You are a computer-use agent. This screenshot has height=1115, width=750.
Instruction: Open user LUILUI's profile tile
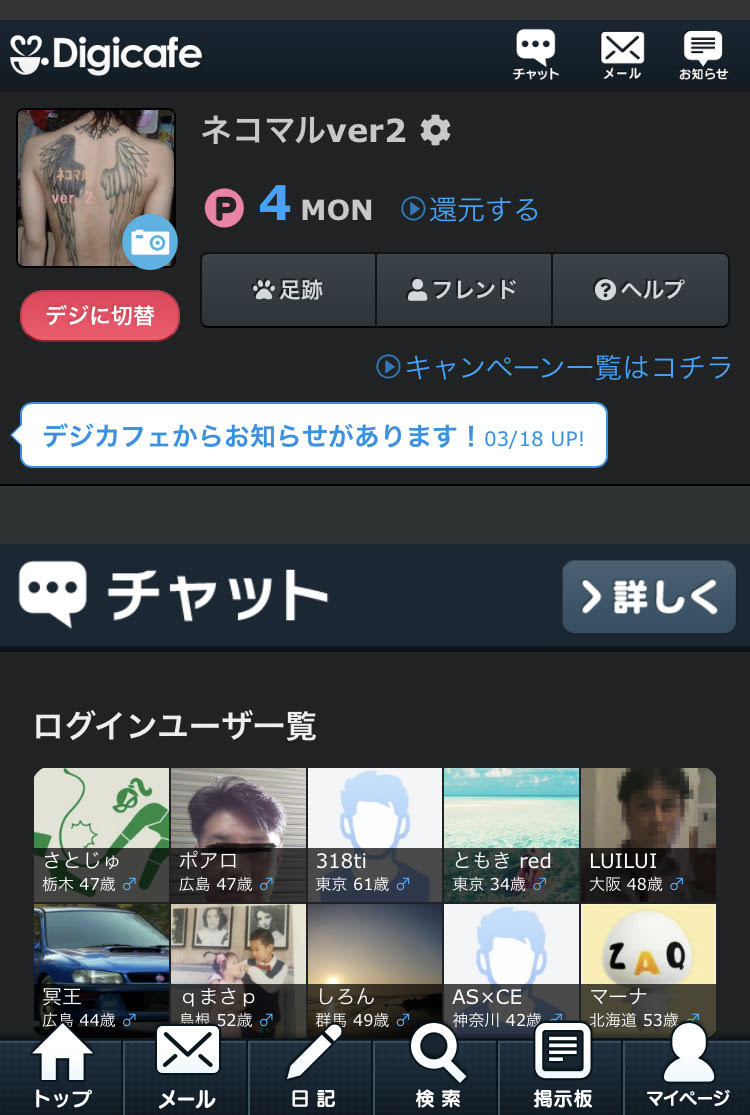click(648, 835)
